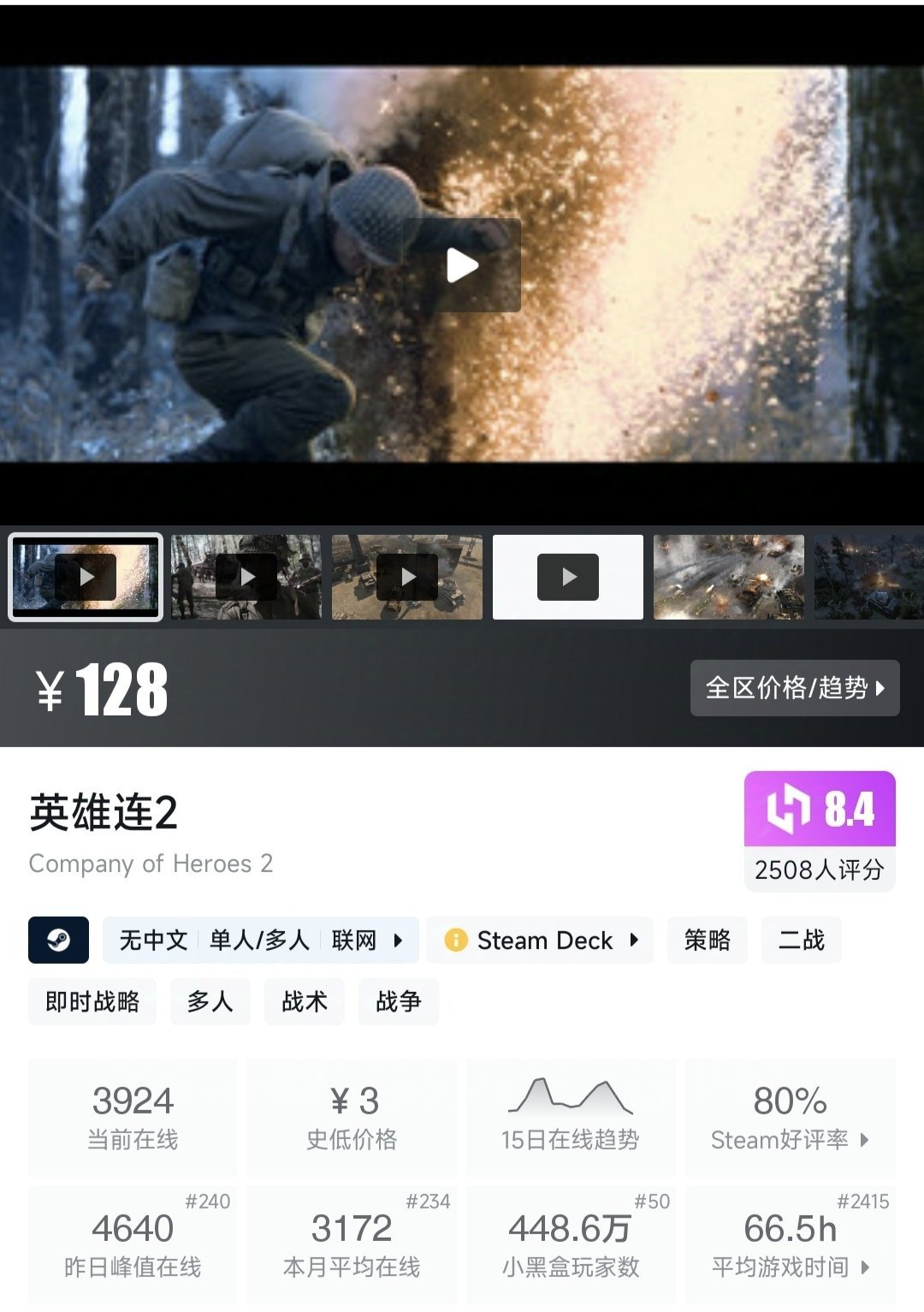Select the 多人 tag
This screenshot has width=924, height=1312.
[x=210, y=1001]
